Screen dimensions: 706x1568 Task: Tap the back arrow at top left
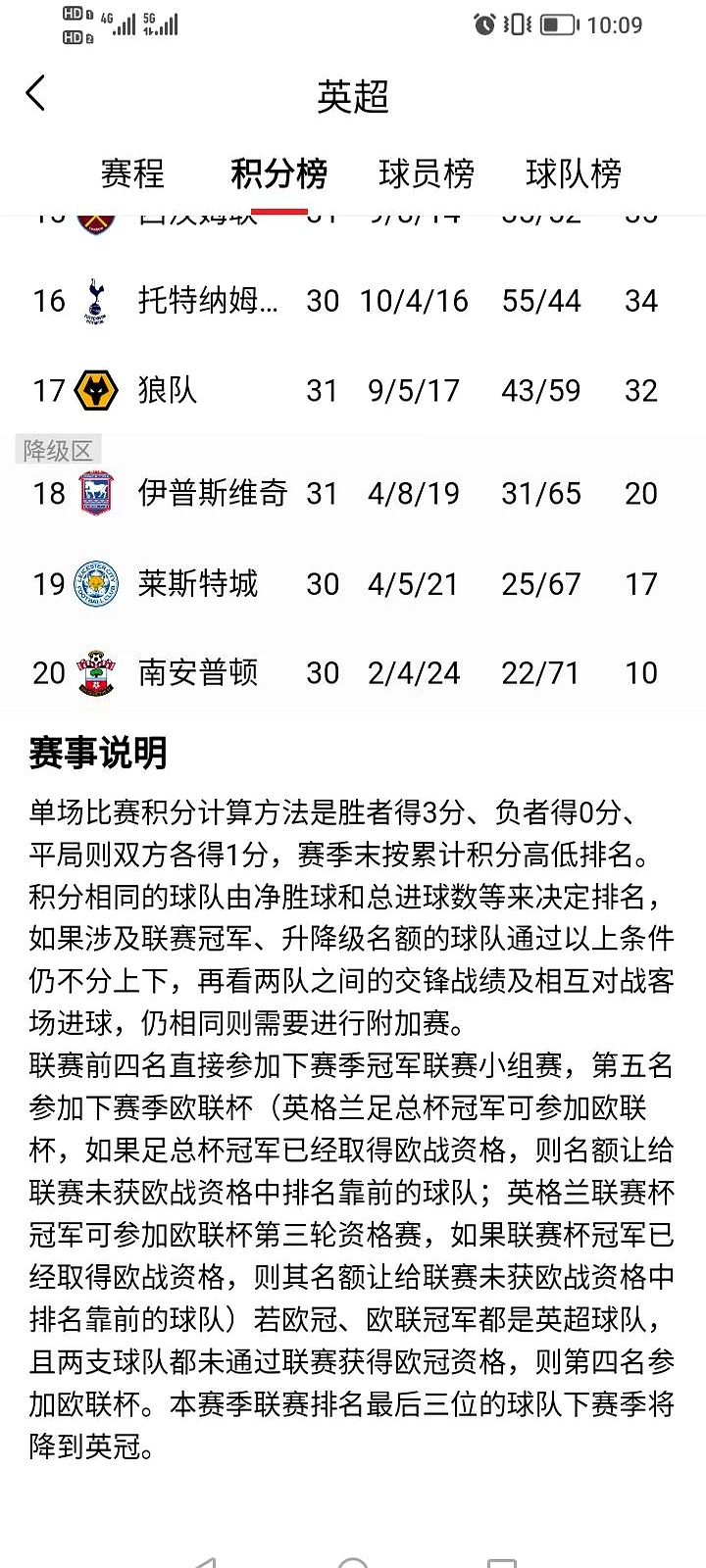35,93
